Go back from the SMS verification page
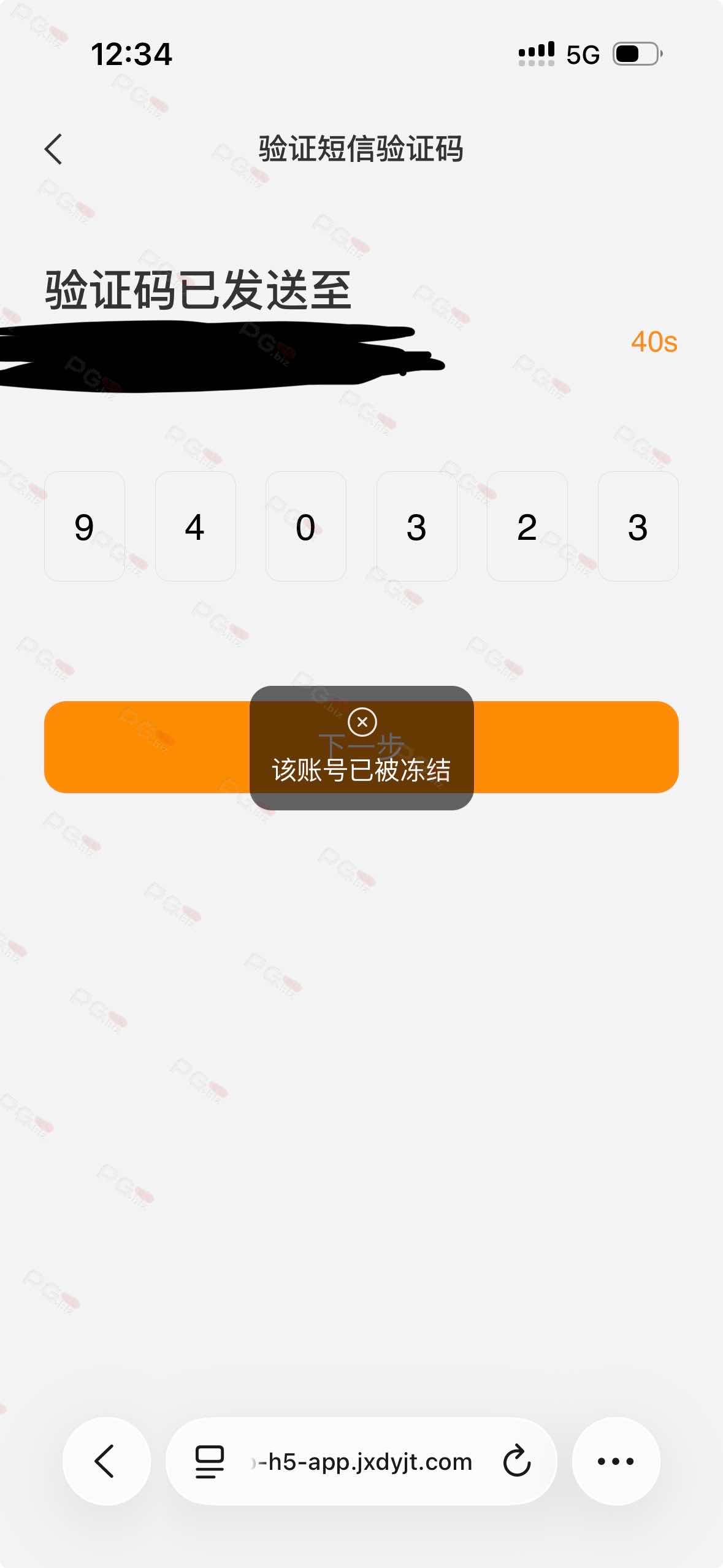This screenshot has height=1568, width=723. 54,149
